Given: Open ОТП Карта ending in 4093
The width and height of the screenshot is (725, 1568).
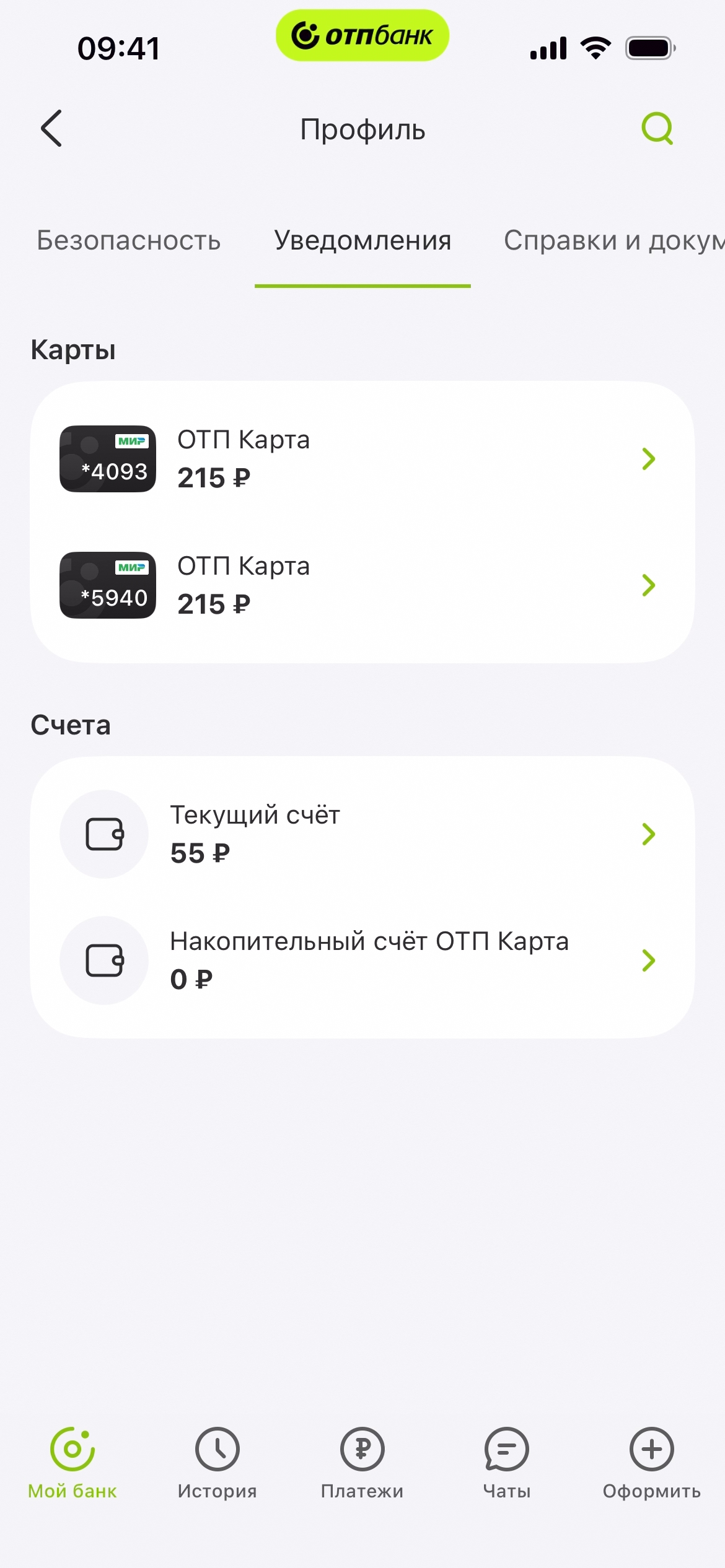Looking at the screenshot, I should 362,459.
